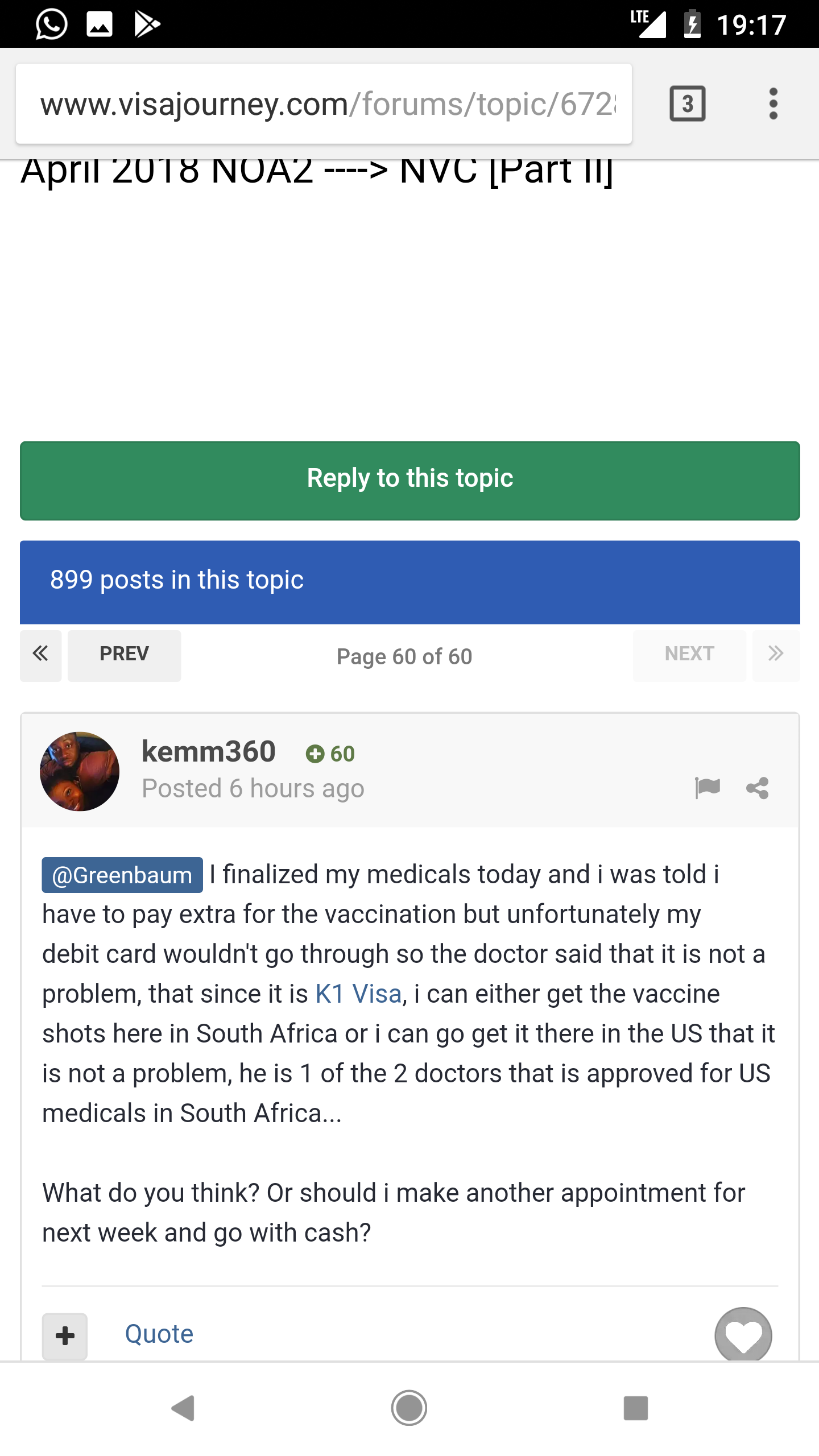Tap the browser URL address bar
This screenshot has height=1456, width=819.
click(x=324, y=104)
